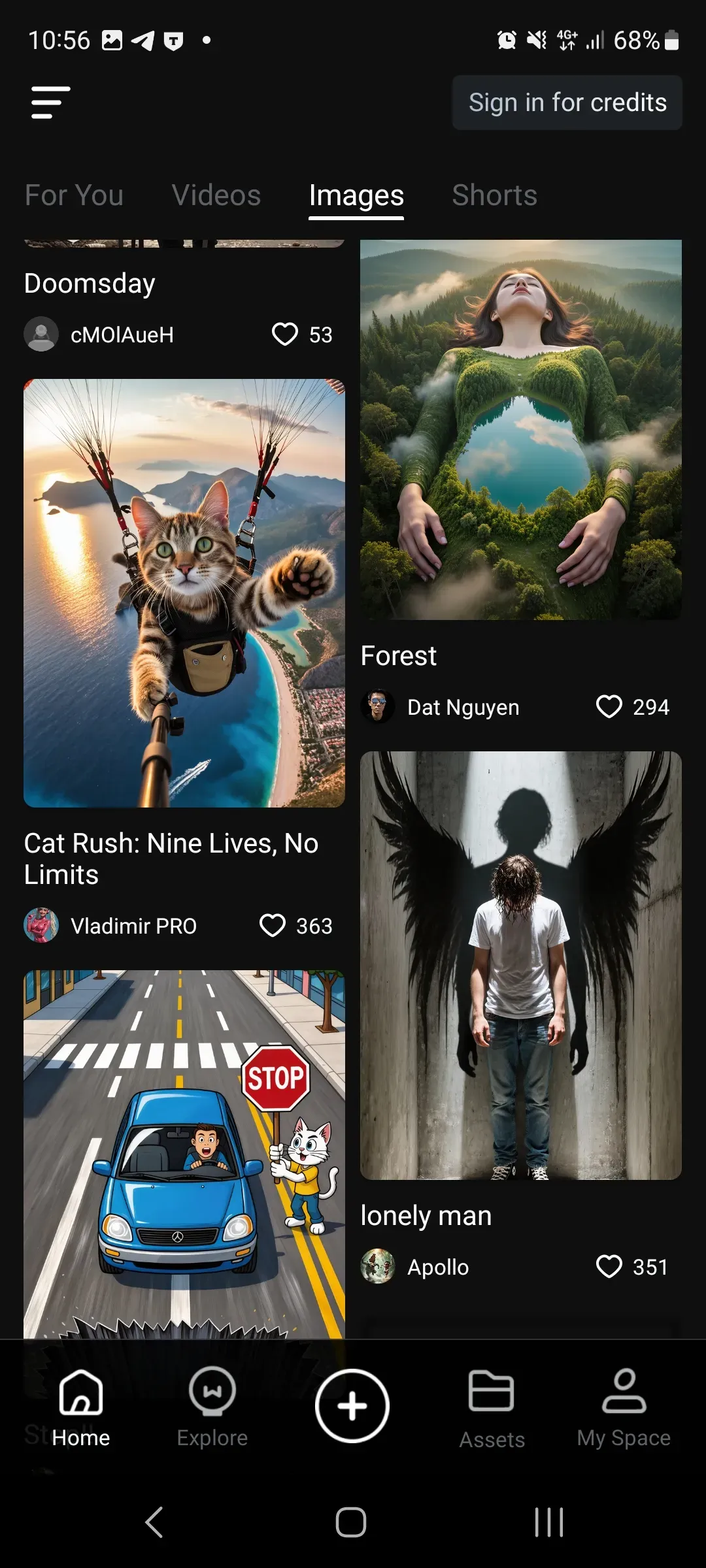Like the Doomsday image

(285, 334)
